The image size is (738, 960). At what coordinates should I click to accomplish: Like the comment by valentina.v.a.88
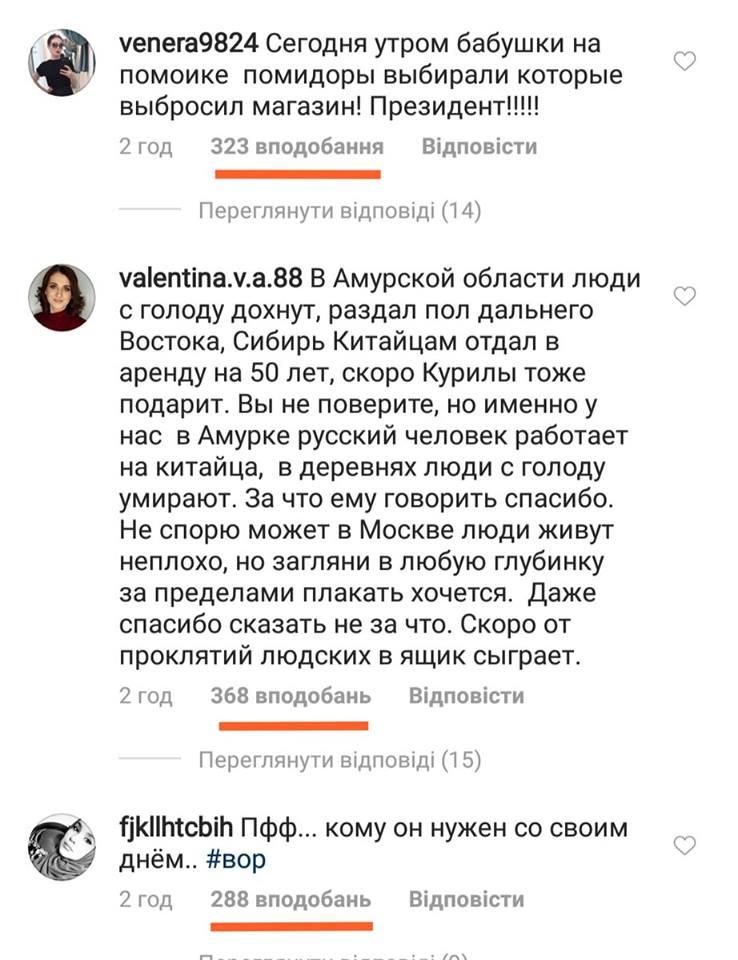tap(684, 296)
